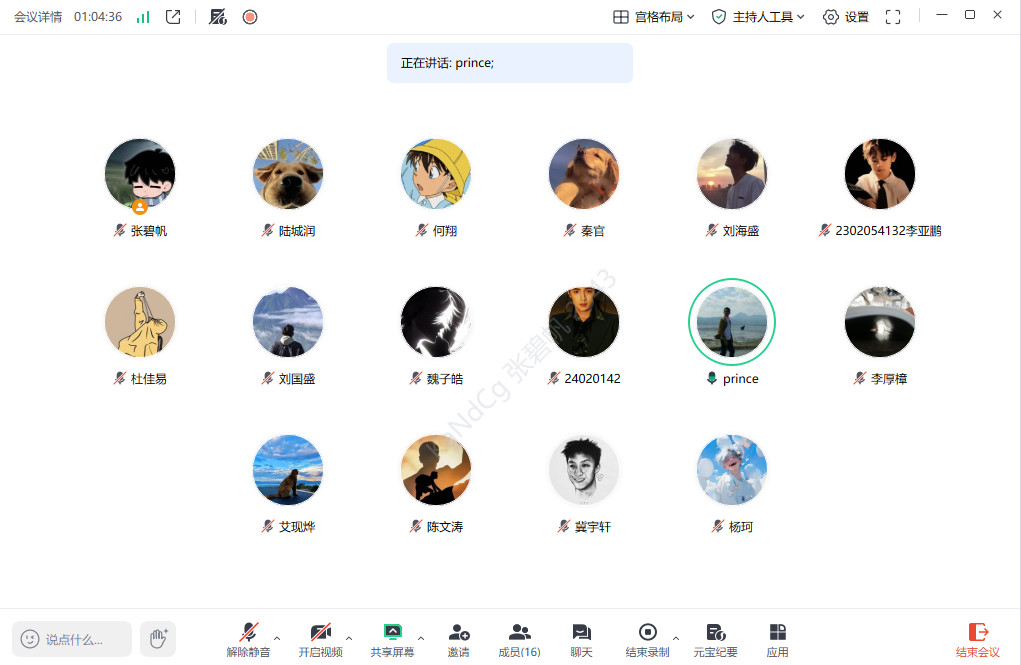Start screen sharing with 共享屏幕

[x=392, y=640]
